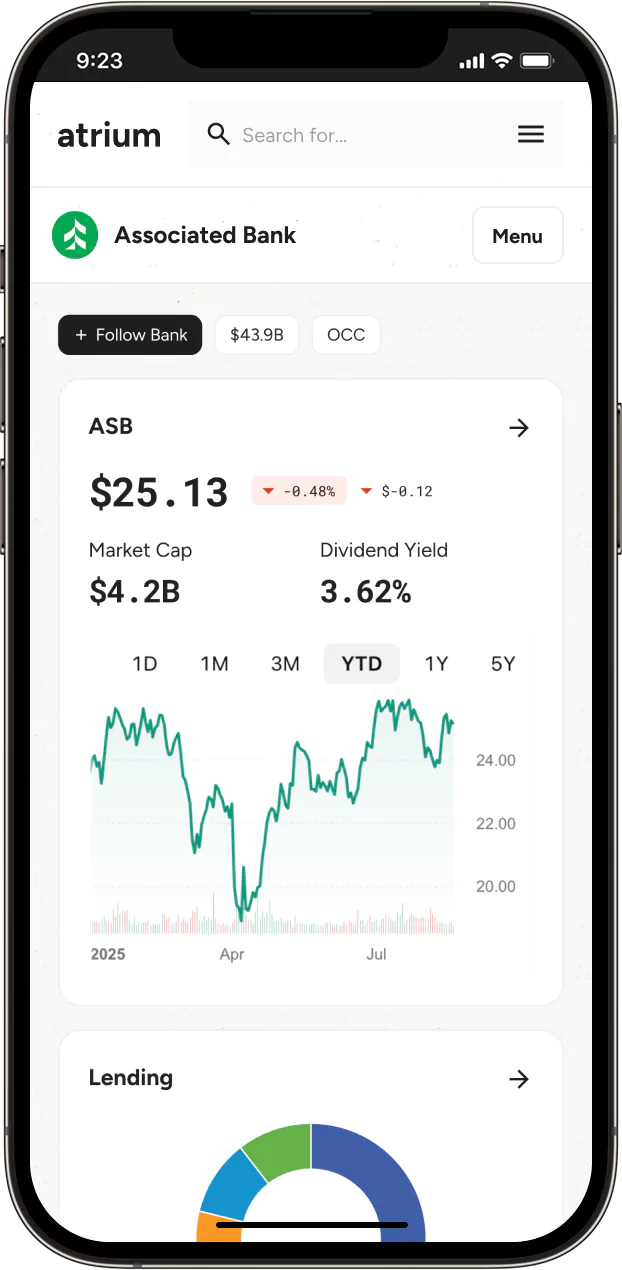Show the 1M chart range
Image resolution: width=622 pixels, height=1270 pixels.
(214, 664)
